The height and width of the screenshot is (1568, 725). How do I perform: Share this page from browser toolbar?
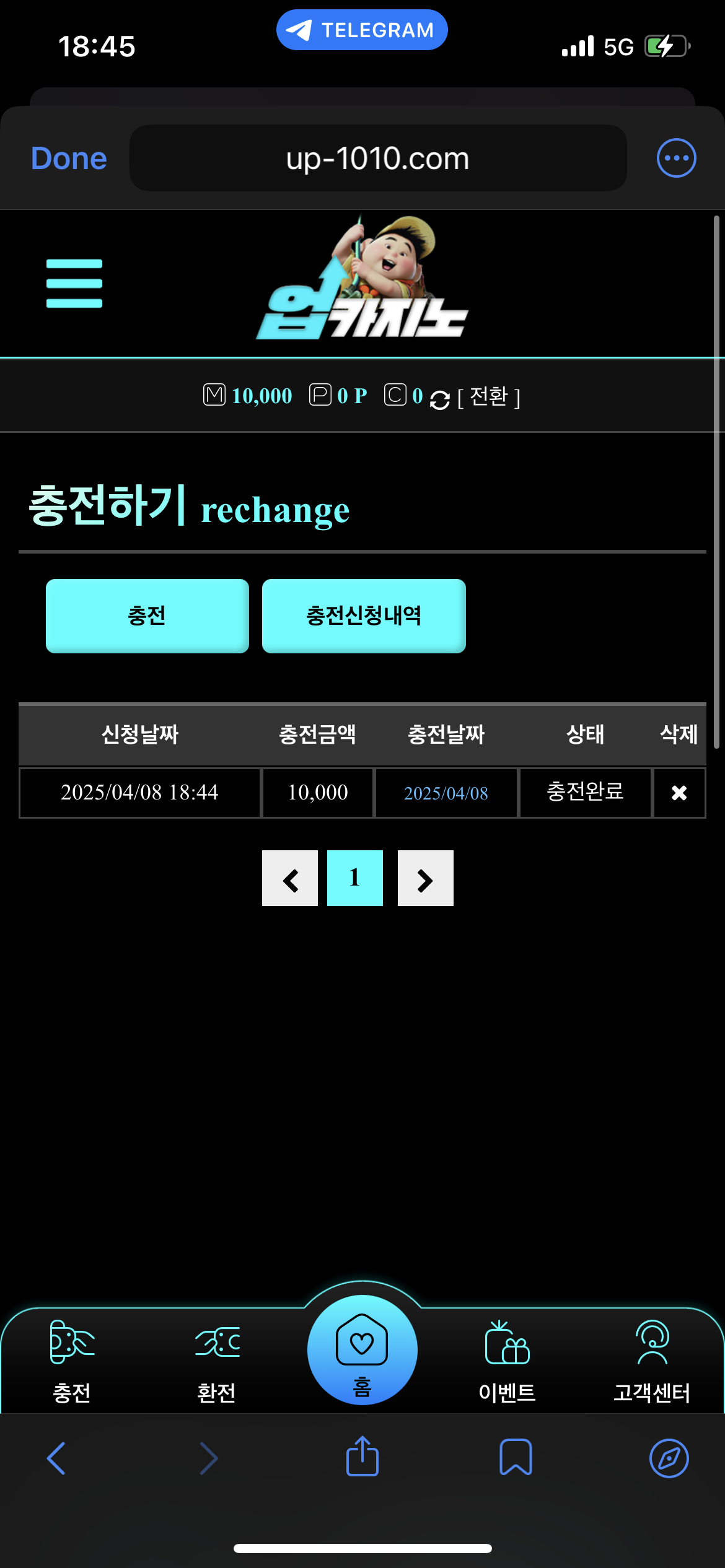tap(362, 1457)
